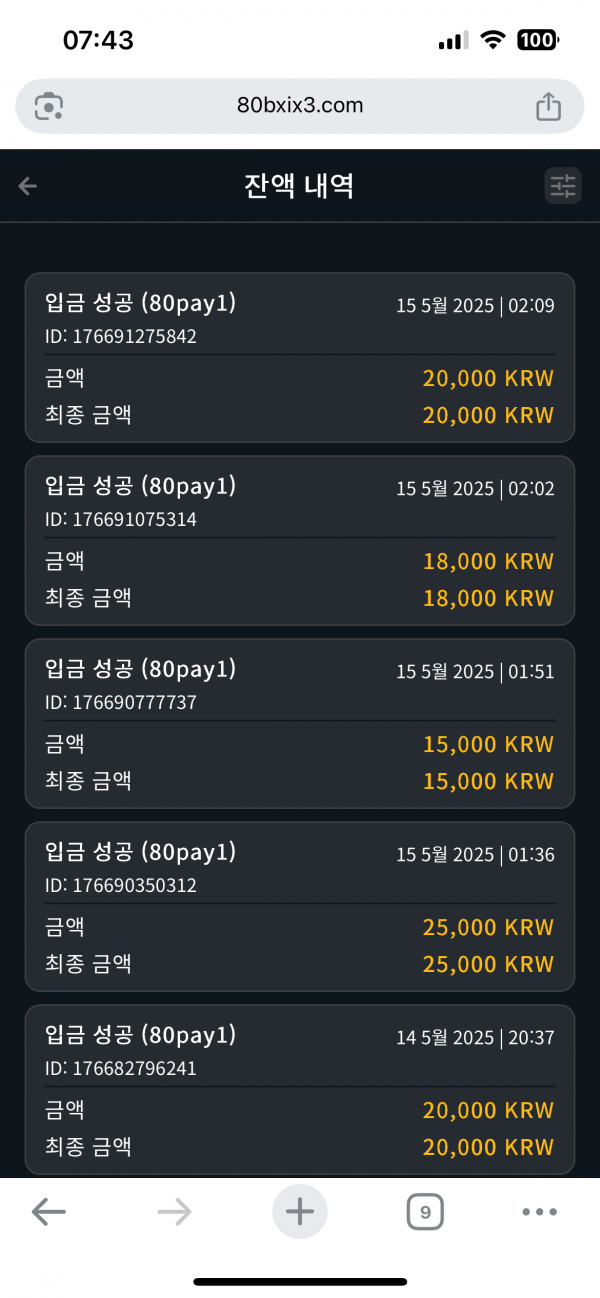Share this page from the address bar
Image resolution: width=600 pixels, height=1298 pixels.
[x=548, y=105]
